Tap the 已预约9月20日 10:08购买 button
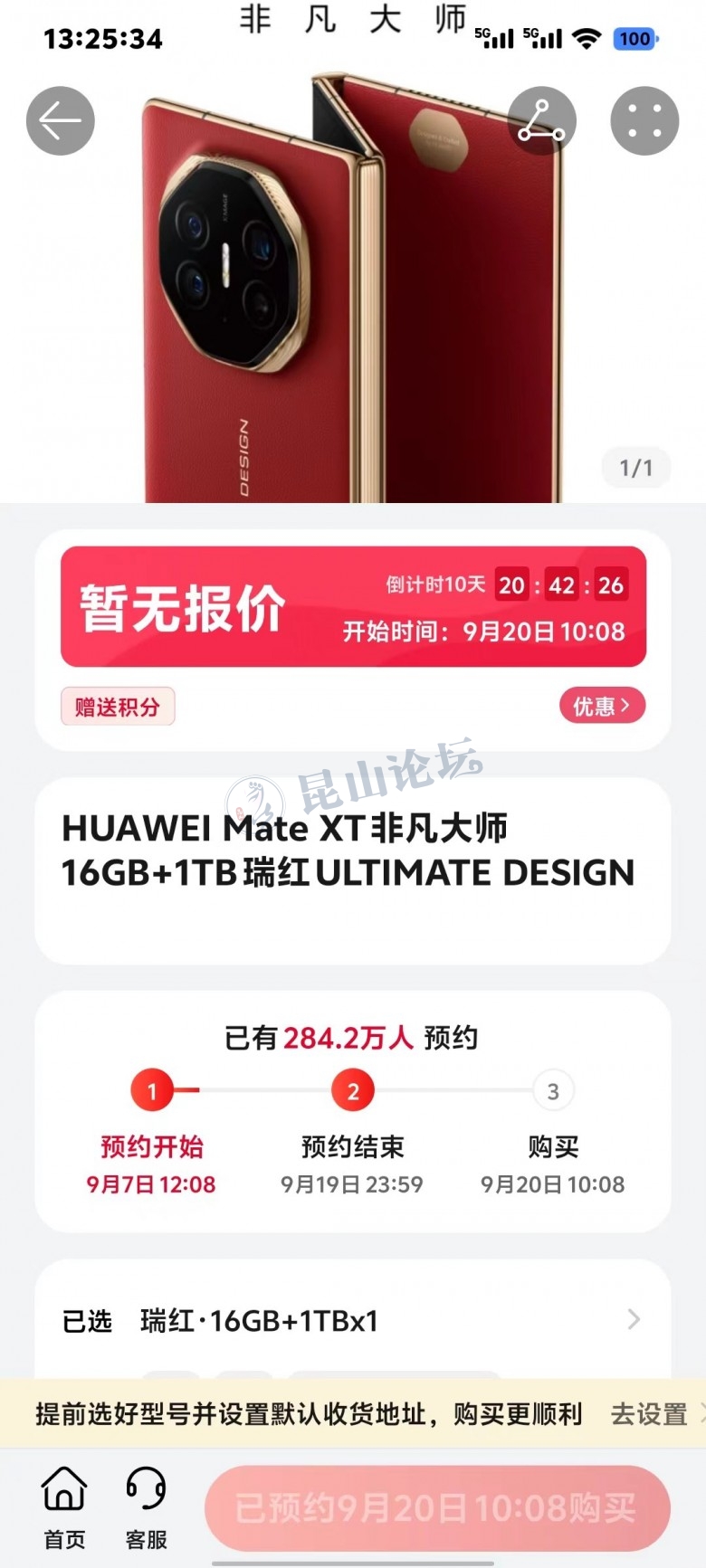Screen dimensions: 706x1568 coord(437,1507)
